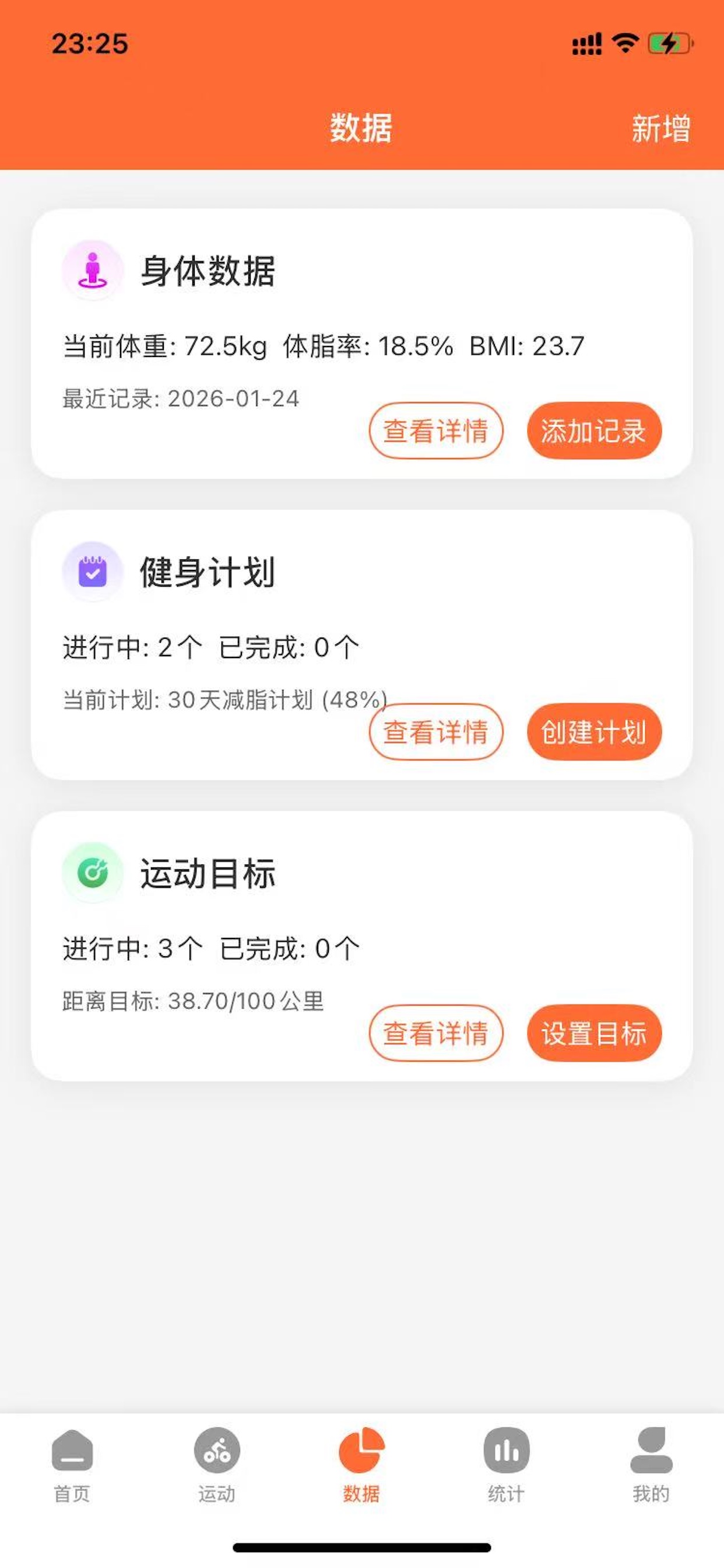
Task: Open 查看详情 under 身体数据
Action: 435,430
